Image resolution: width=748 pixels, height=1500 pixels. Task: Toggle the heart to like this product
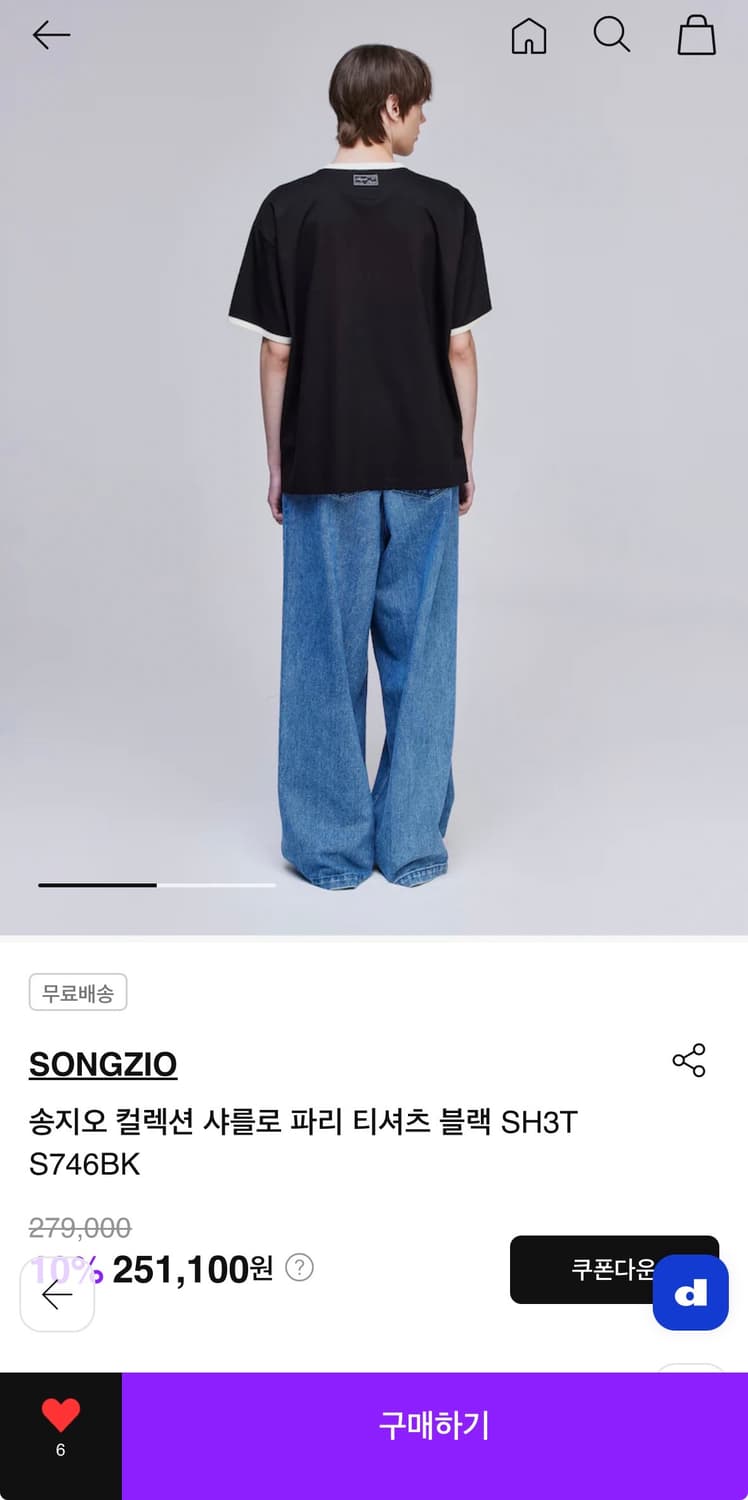pyautogui.click(x=60, y=1415)
